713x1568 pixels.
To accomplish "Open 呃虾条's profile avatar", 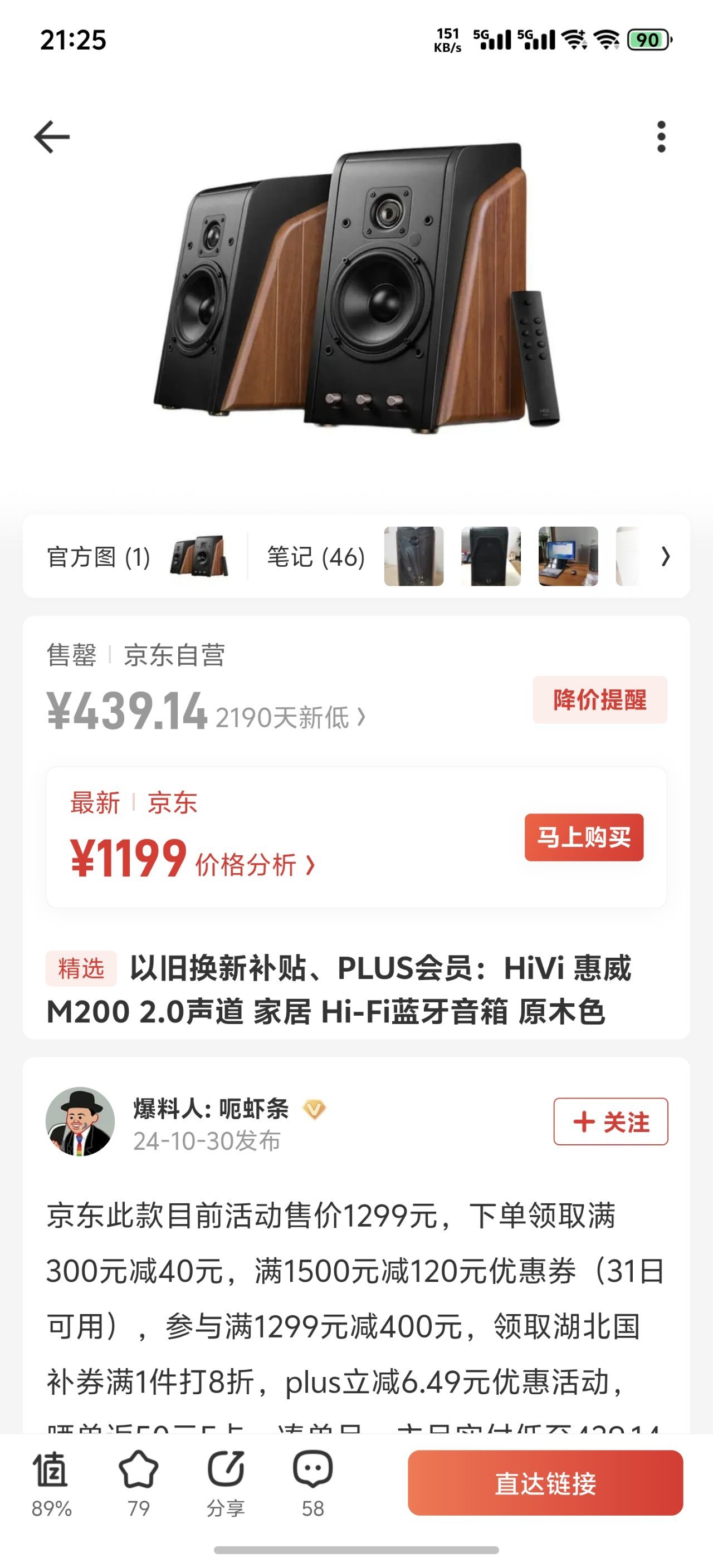I will [x=80, y=1121].
